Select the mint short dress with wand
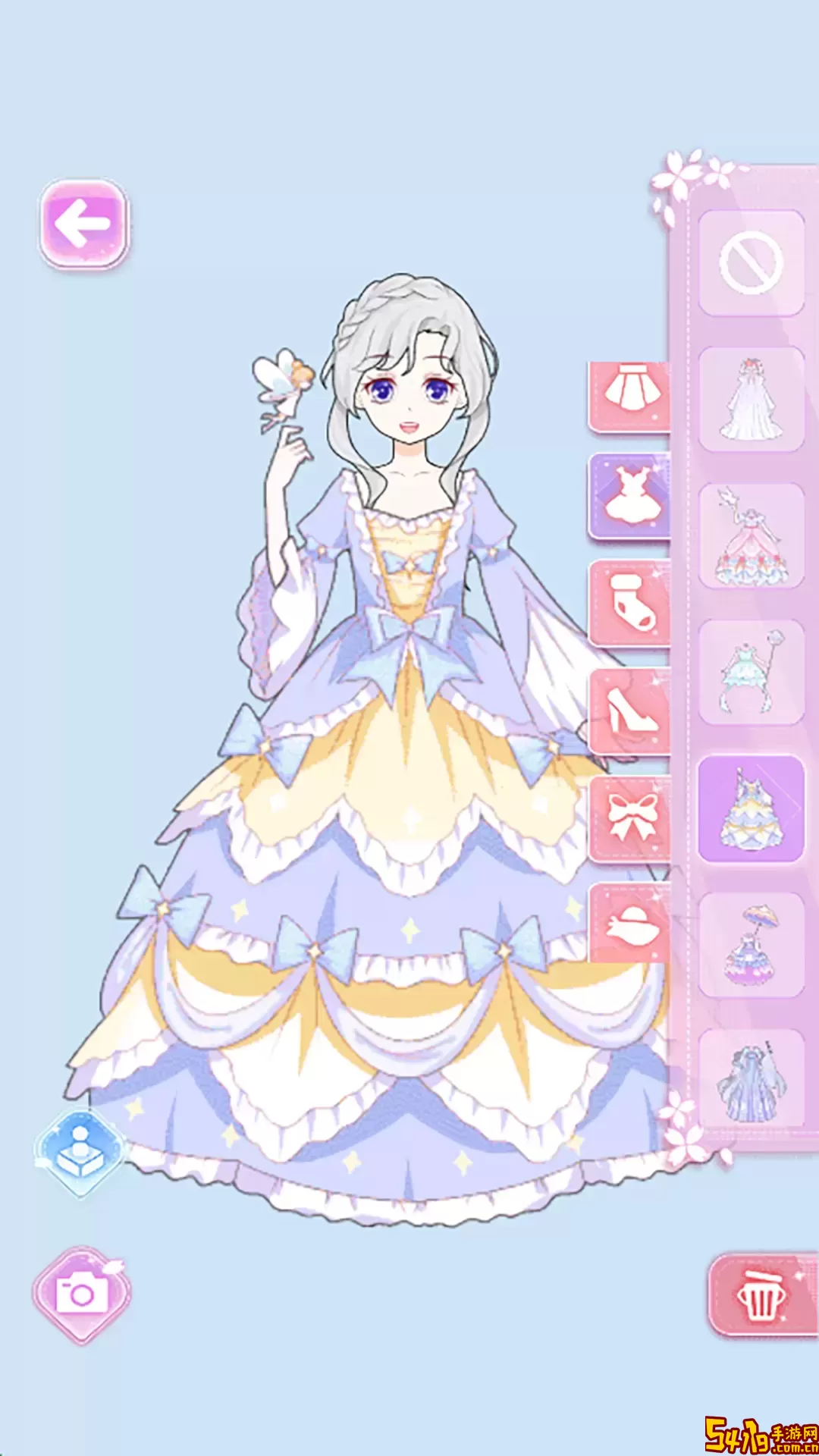 (751, 673)
